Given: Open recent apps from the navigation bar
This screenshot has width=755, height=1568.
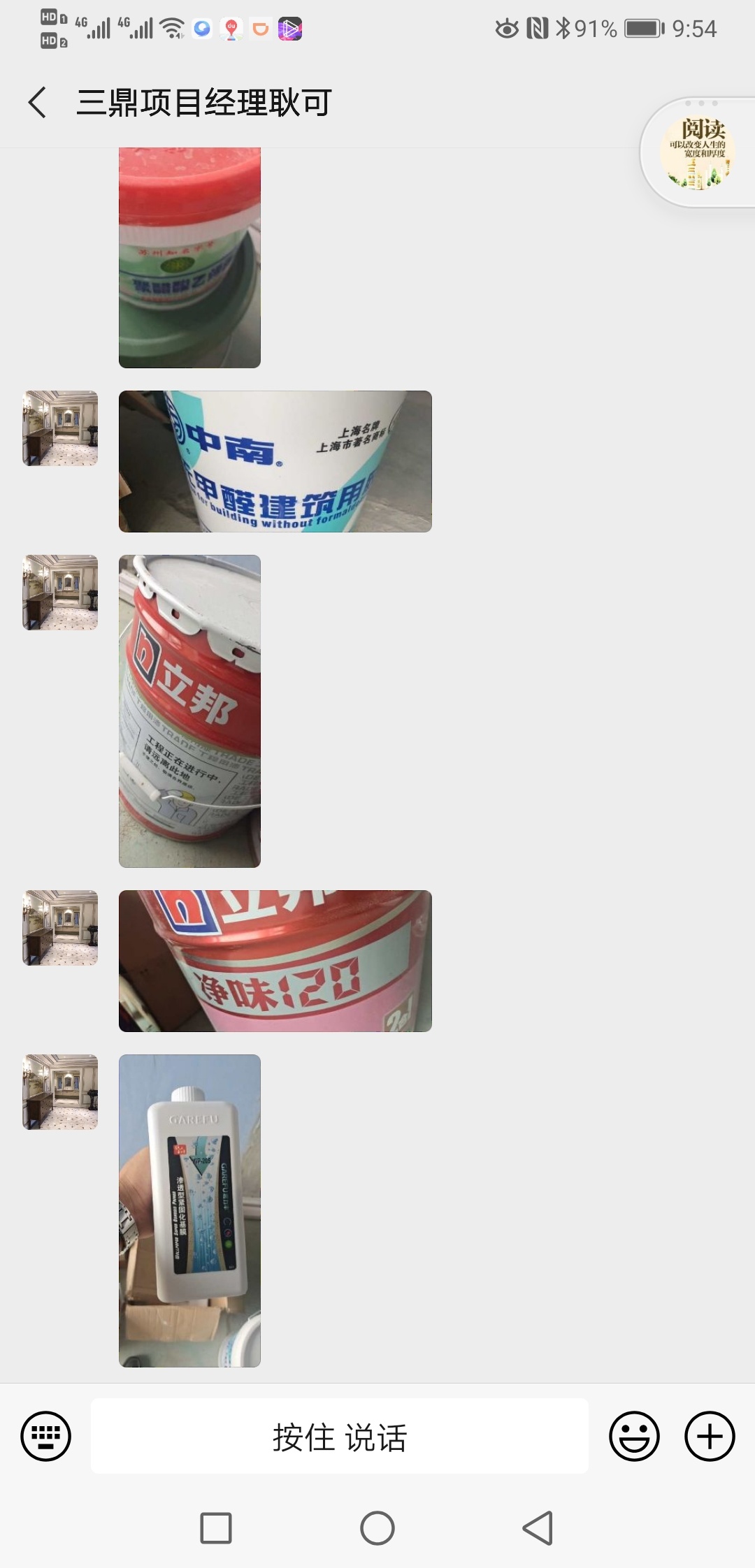Looking at the screenshot, I should pos(216,1528).
